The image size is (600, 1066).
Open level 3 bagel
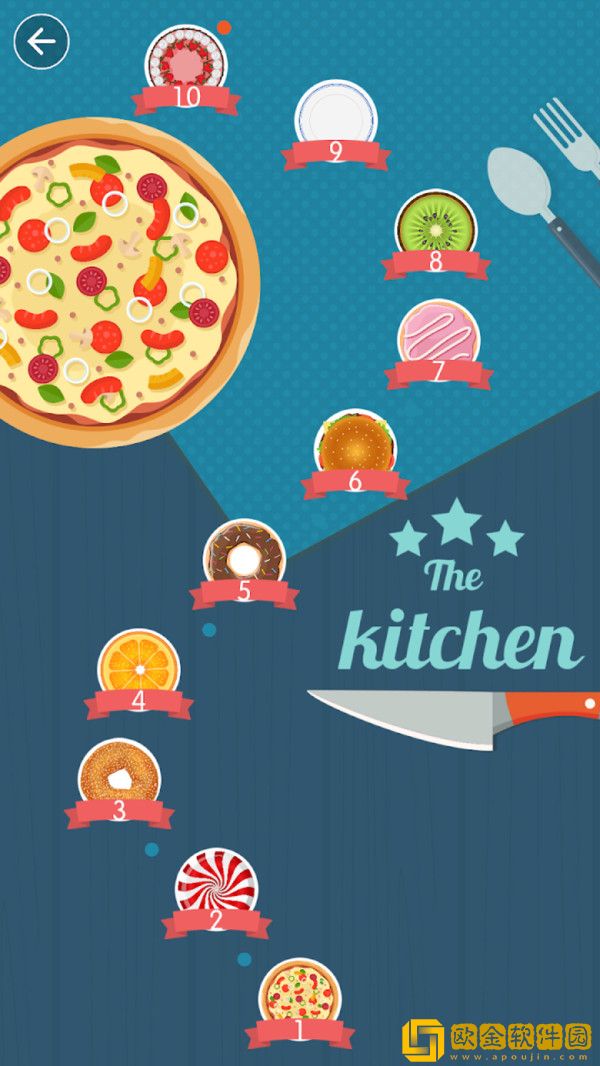pos(120,777)
